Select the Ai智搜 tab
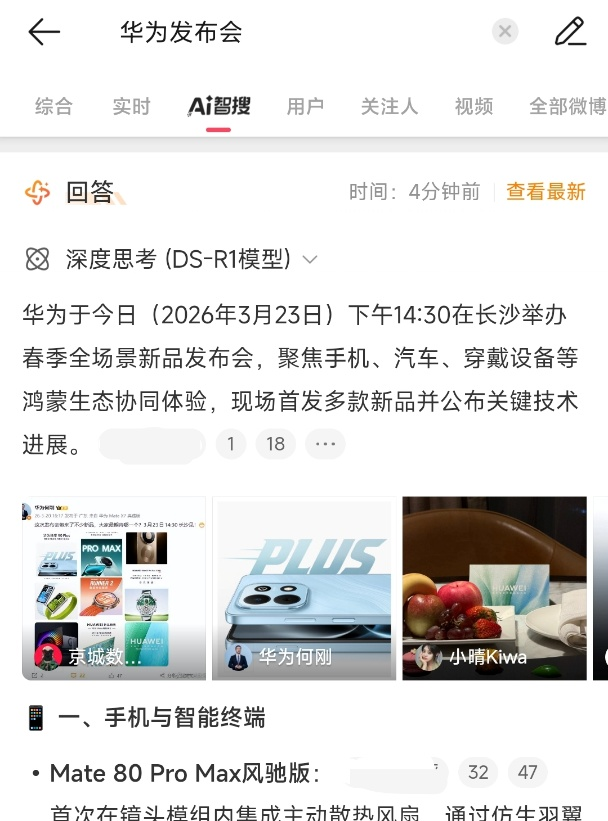Image resolution: width=608 pixels, height=821 pixels. coord(219,106)
